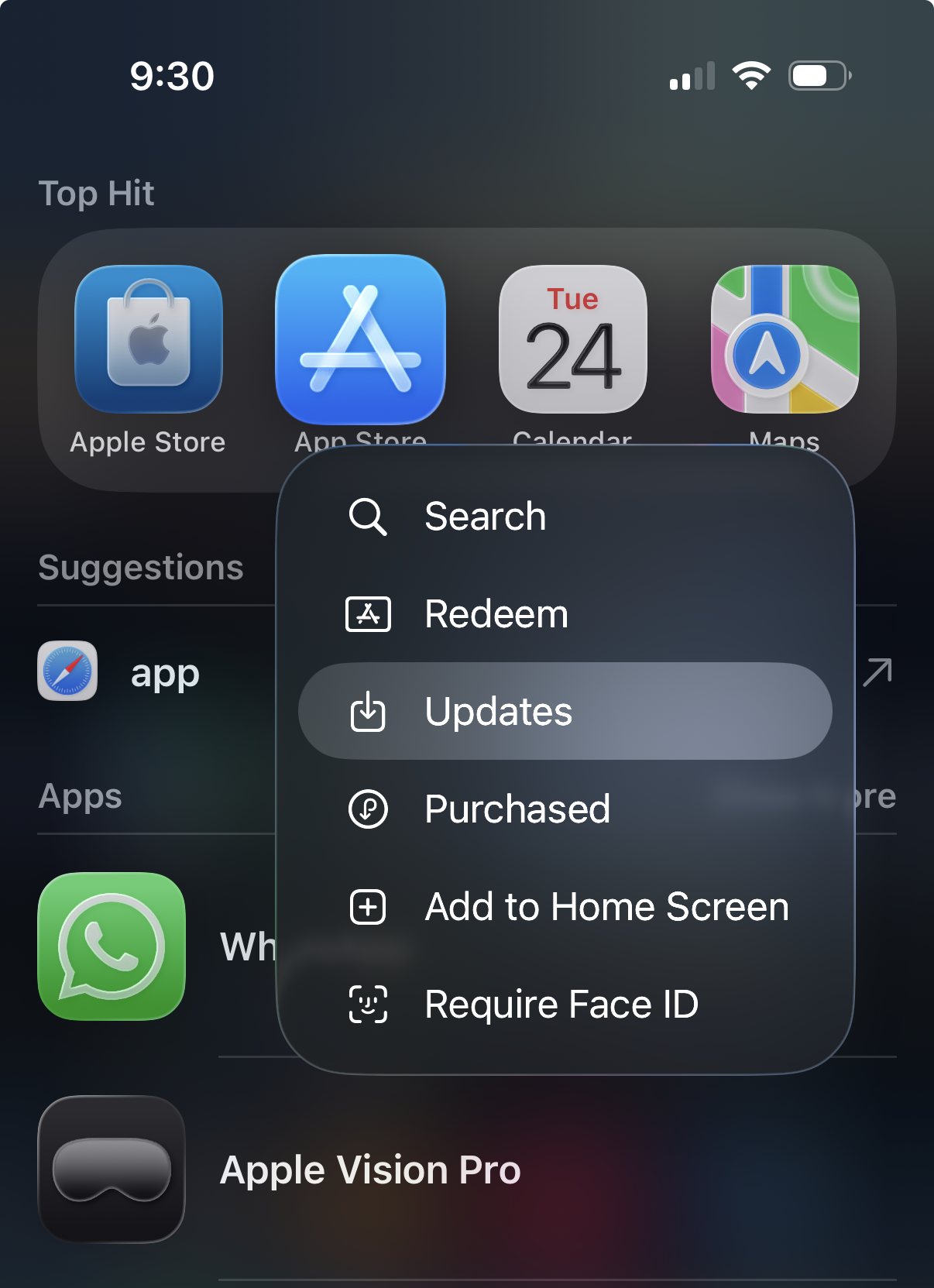Image resolution: width=934 pixels, height=1288 pixels.
Task: Open the Apple Vision Pro result
Action: (x=369, y=1170)
